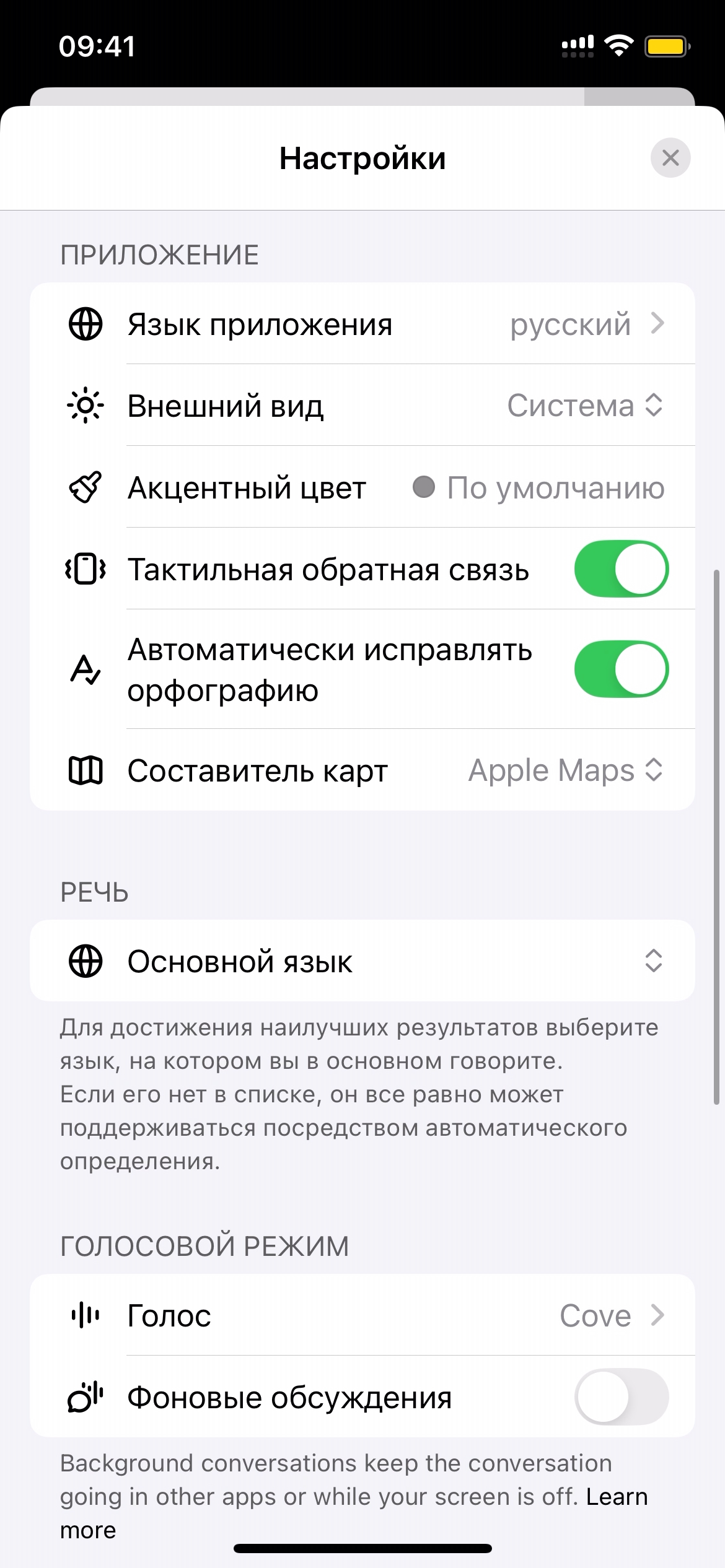The image size is (725, 1568).
Task: Enable Фоновые обсуждения switch
Action: tap(621, 1397)
